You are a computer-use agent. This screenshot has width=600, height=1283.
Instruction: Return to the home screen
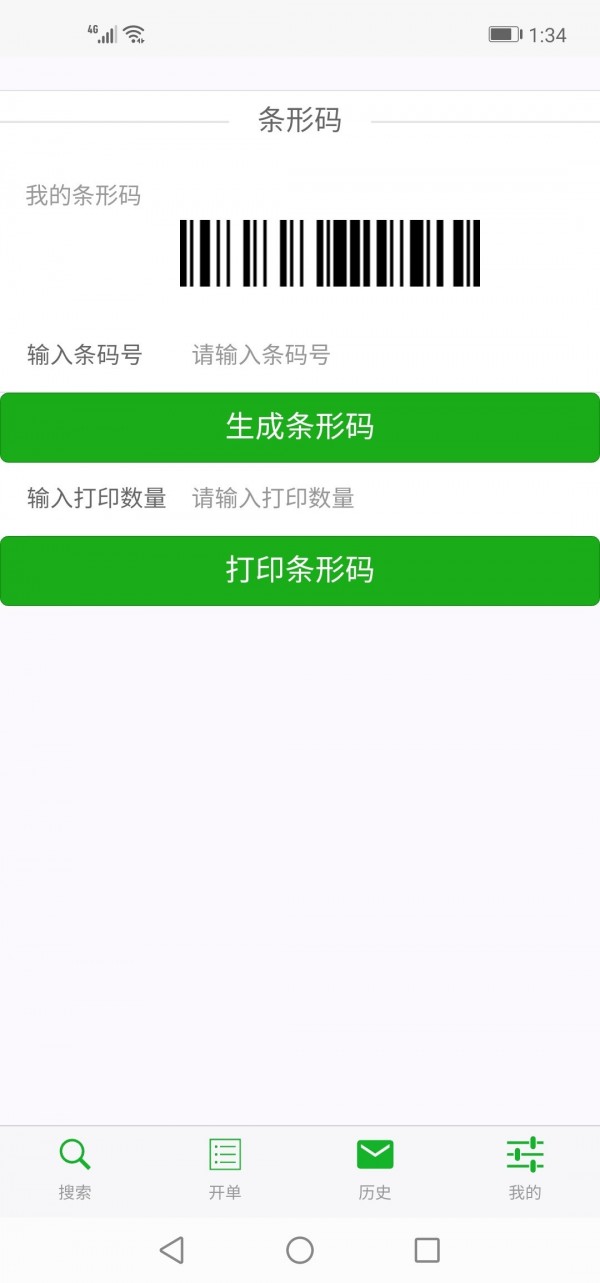click(x=300, y=1249)
